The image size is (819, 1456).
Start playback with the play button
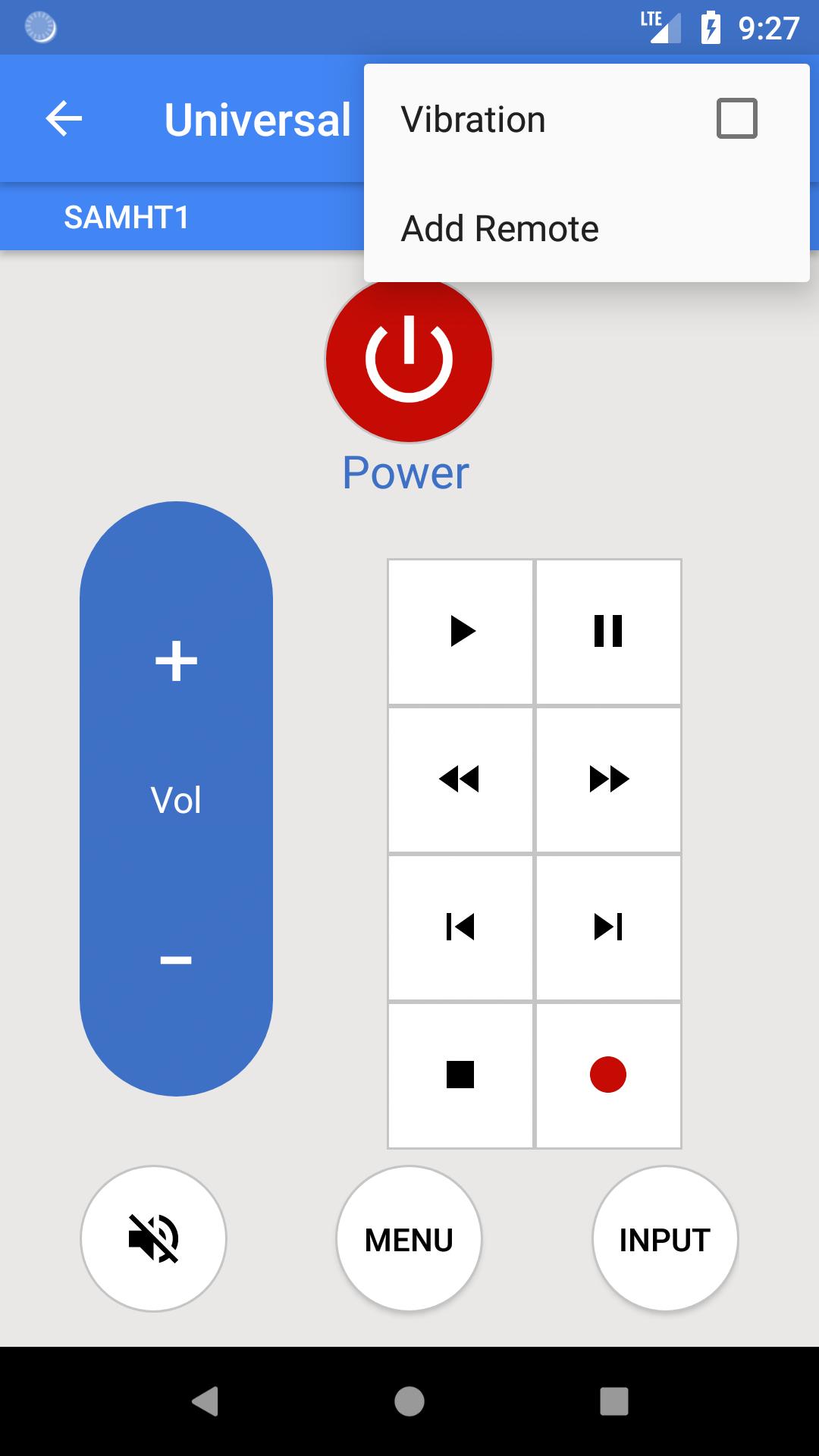click(461, 631)
